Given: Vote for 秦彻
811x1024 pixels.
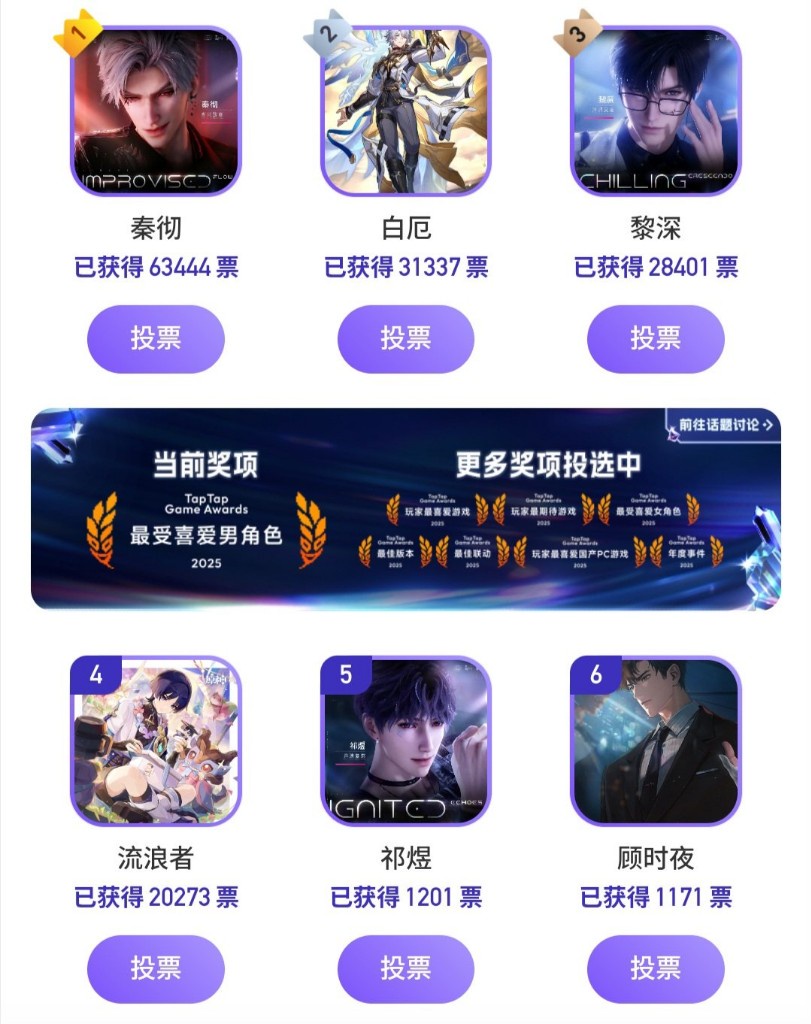Looking at the screenshot, I should pos(156,338).
